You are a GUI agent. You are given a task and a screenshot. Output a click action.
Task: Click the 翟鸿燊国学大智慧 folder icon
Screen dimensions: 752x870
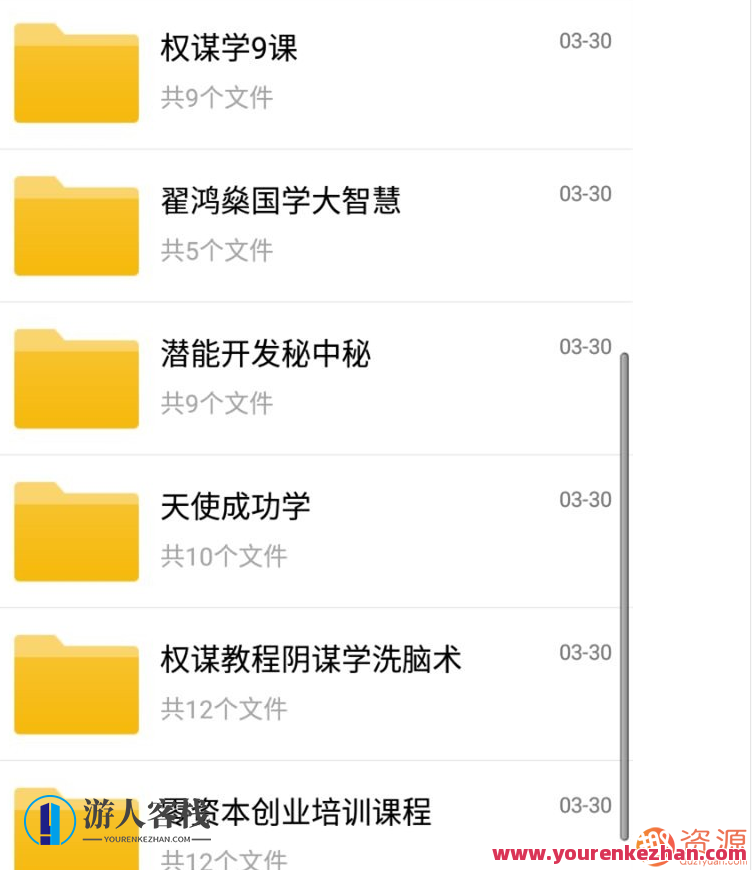[76, 224]
